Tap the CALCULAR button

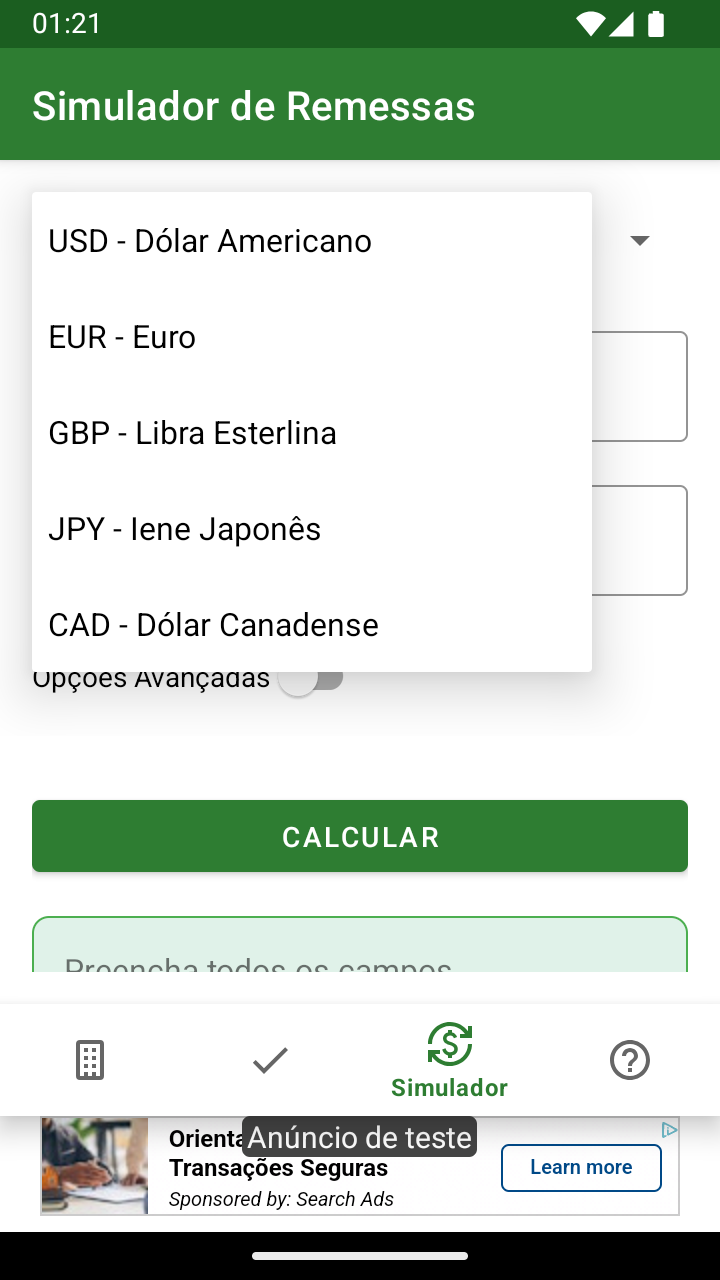click(360, 836)
